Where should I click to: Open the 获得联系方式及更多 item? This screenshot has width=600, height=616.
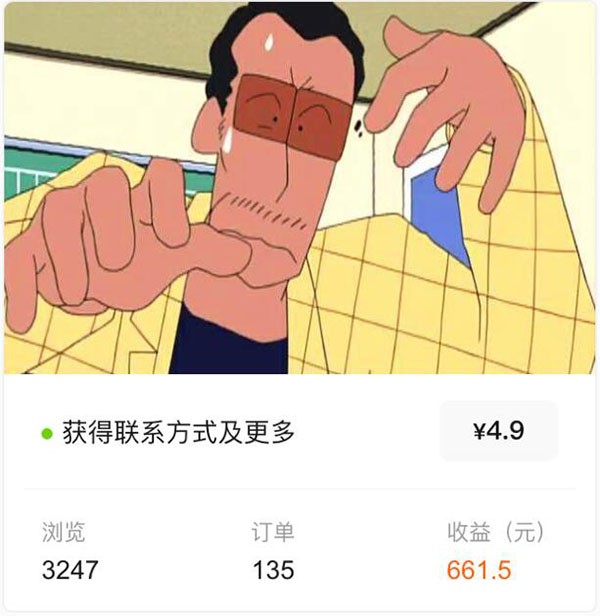pos(179,433)
